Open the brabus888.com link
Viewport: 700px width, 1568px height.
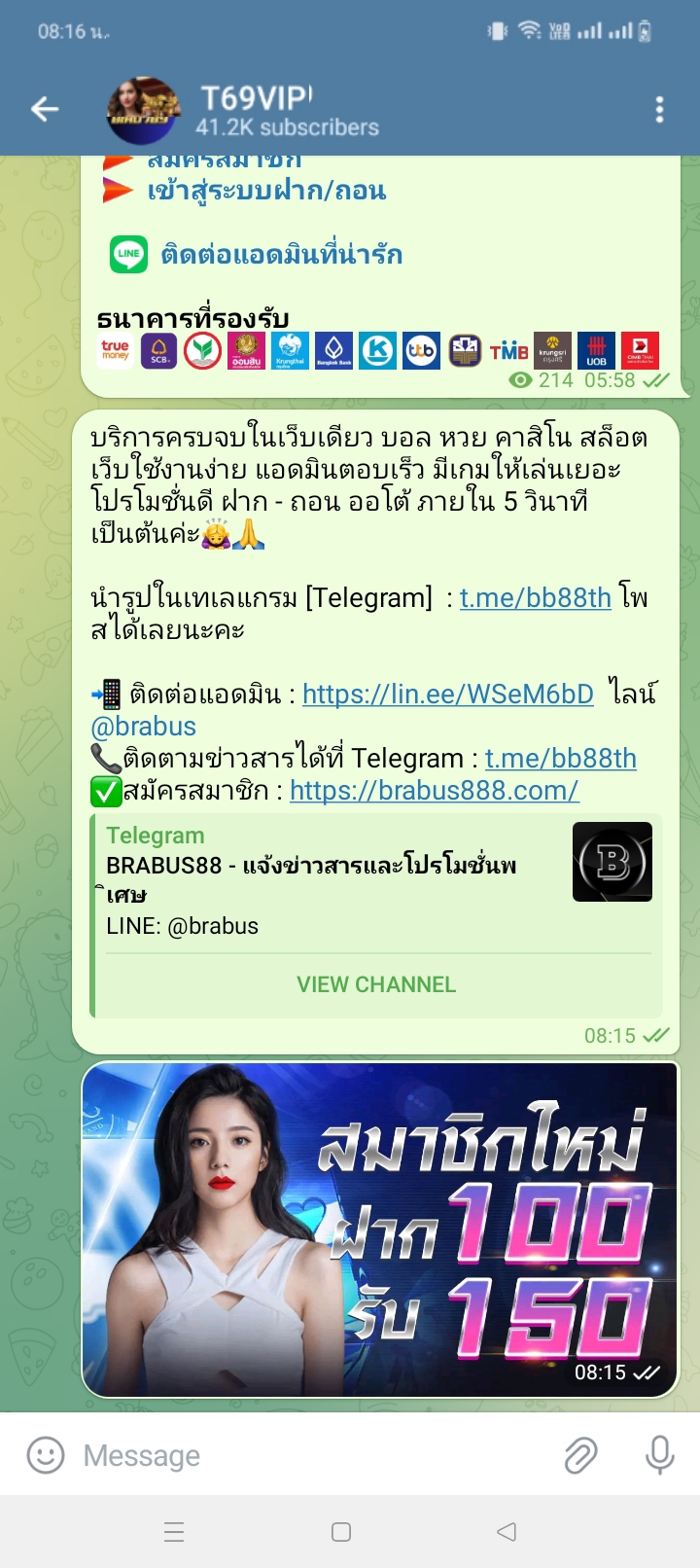pos(434,790)
